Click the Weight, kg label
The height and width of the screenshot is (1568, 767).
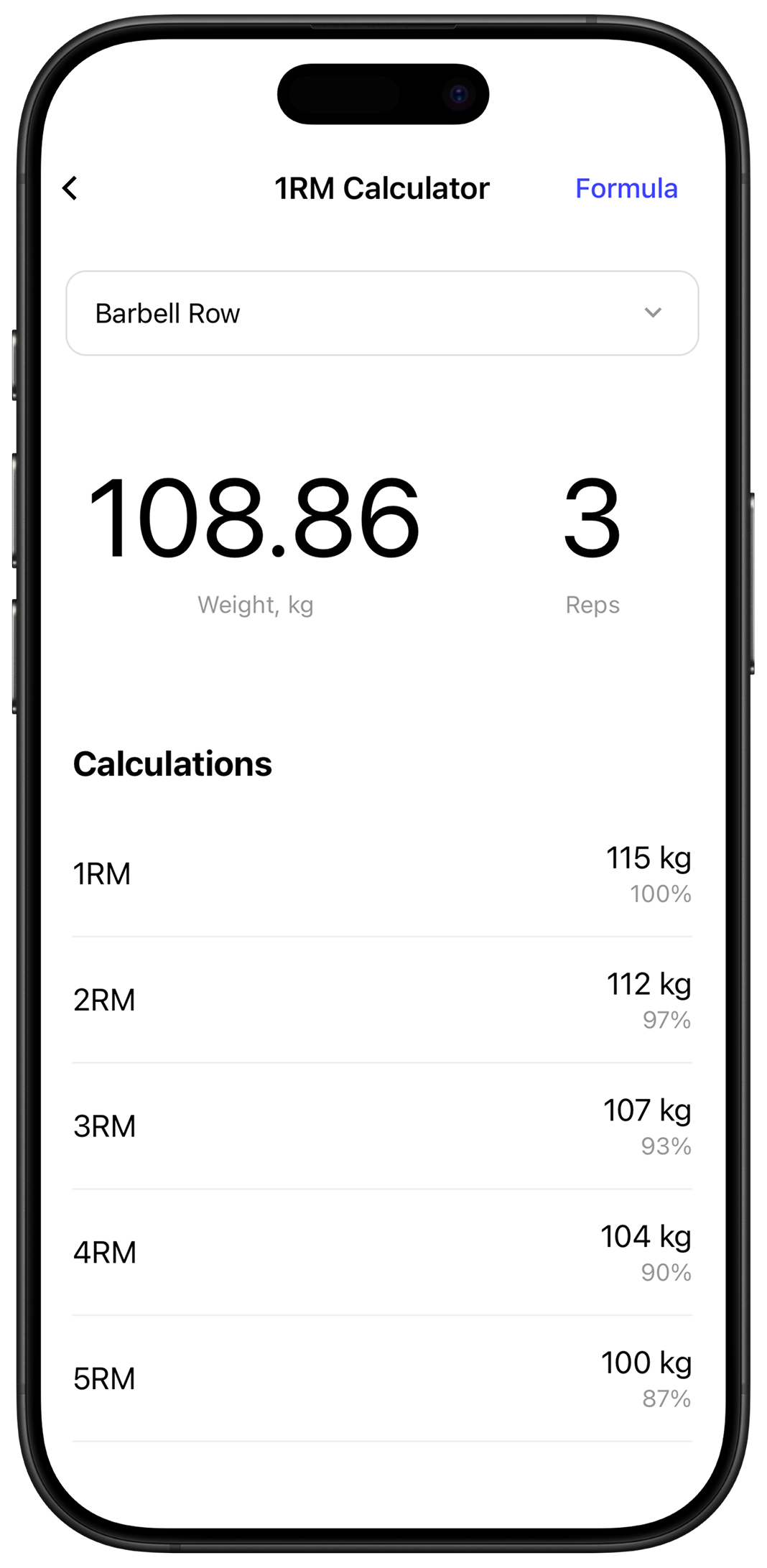[256, 604]
